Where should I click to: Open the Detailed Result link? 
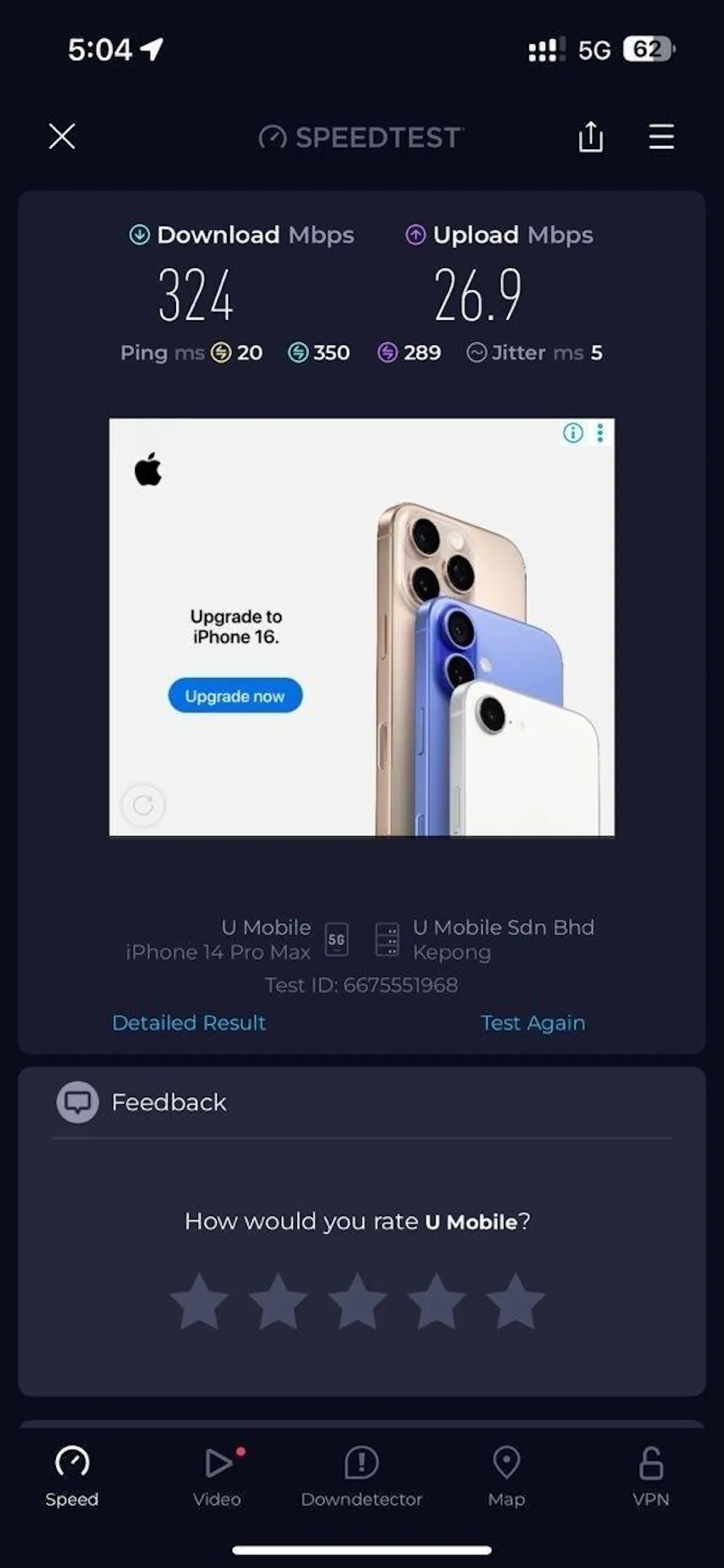[x=189, y=1023]
